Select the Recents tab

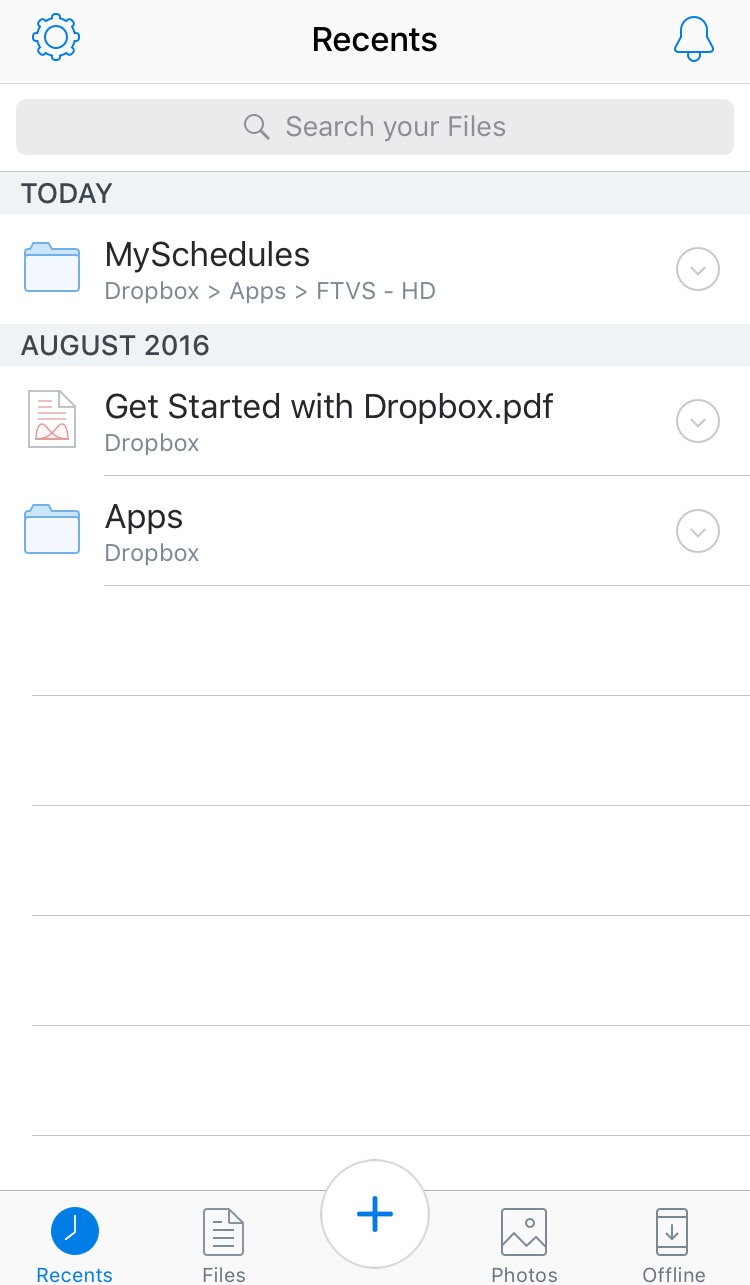click(75, 1244)
